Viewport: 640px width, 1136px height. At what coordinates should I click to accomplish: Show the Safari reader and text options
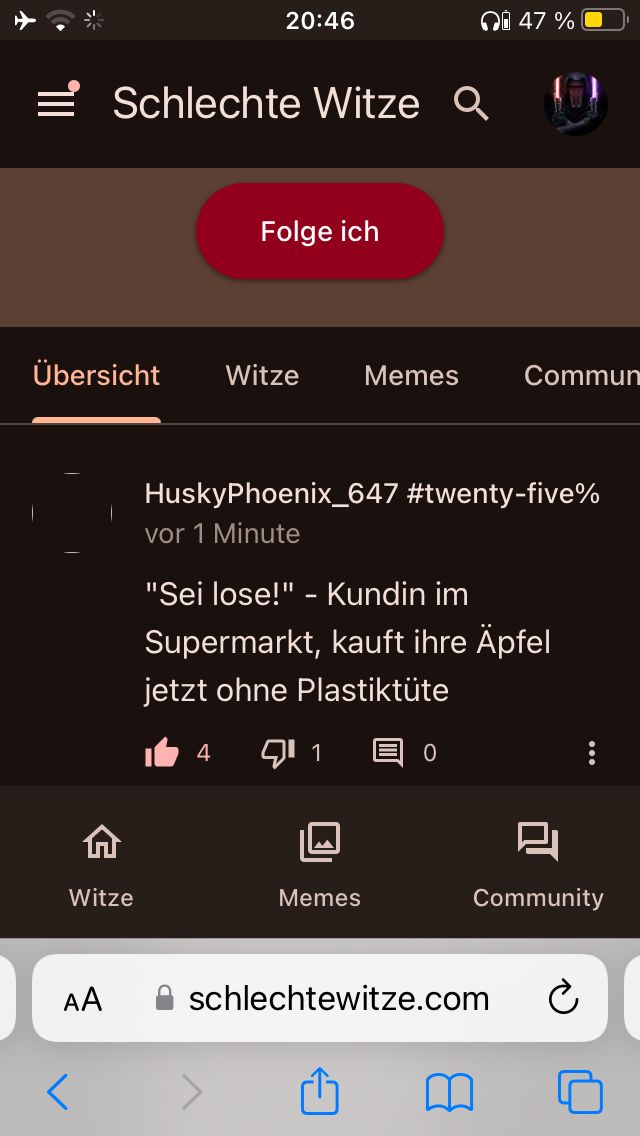coord(83,999)
